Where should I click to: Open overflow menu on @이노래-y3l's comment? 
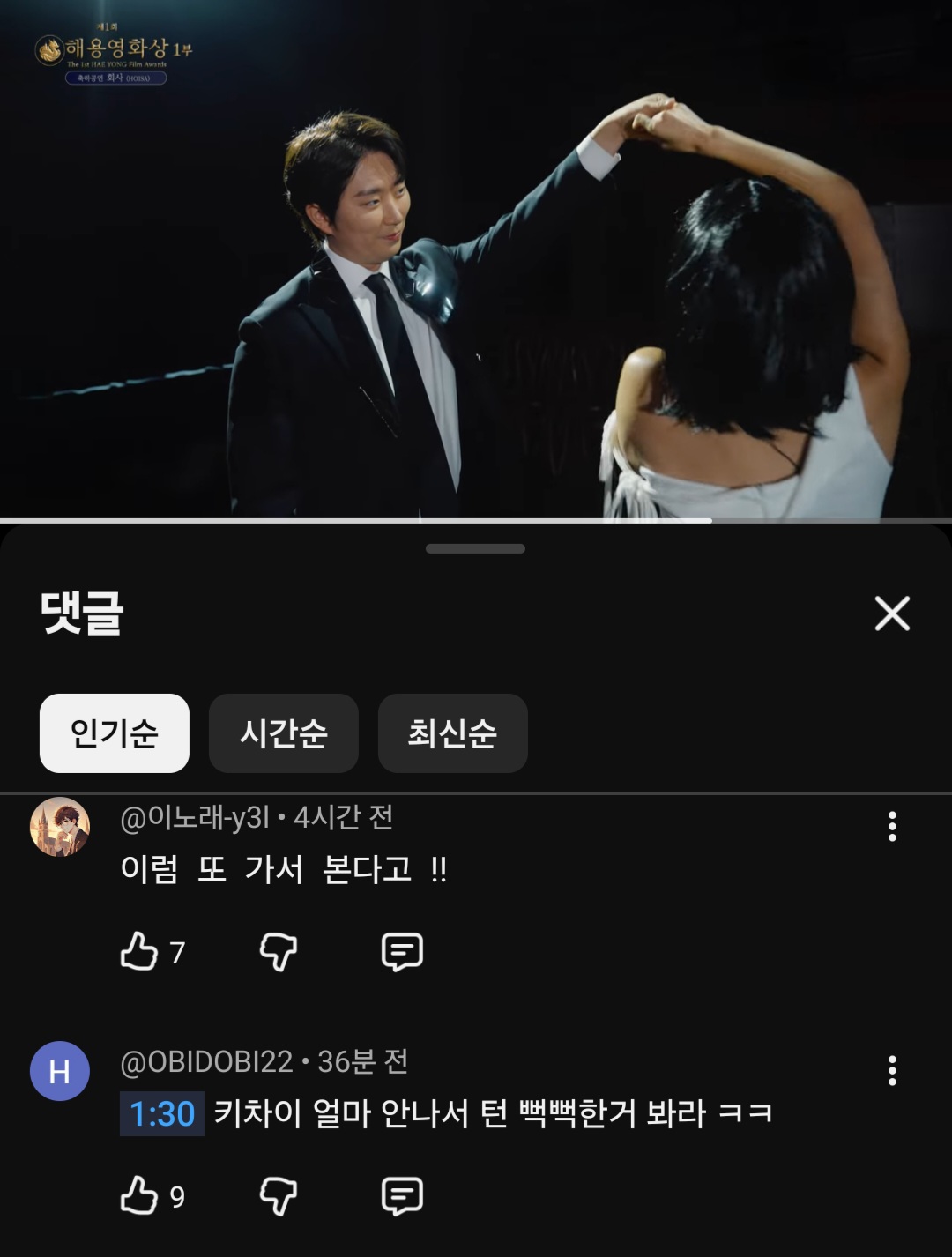(892, 827)
